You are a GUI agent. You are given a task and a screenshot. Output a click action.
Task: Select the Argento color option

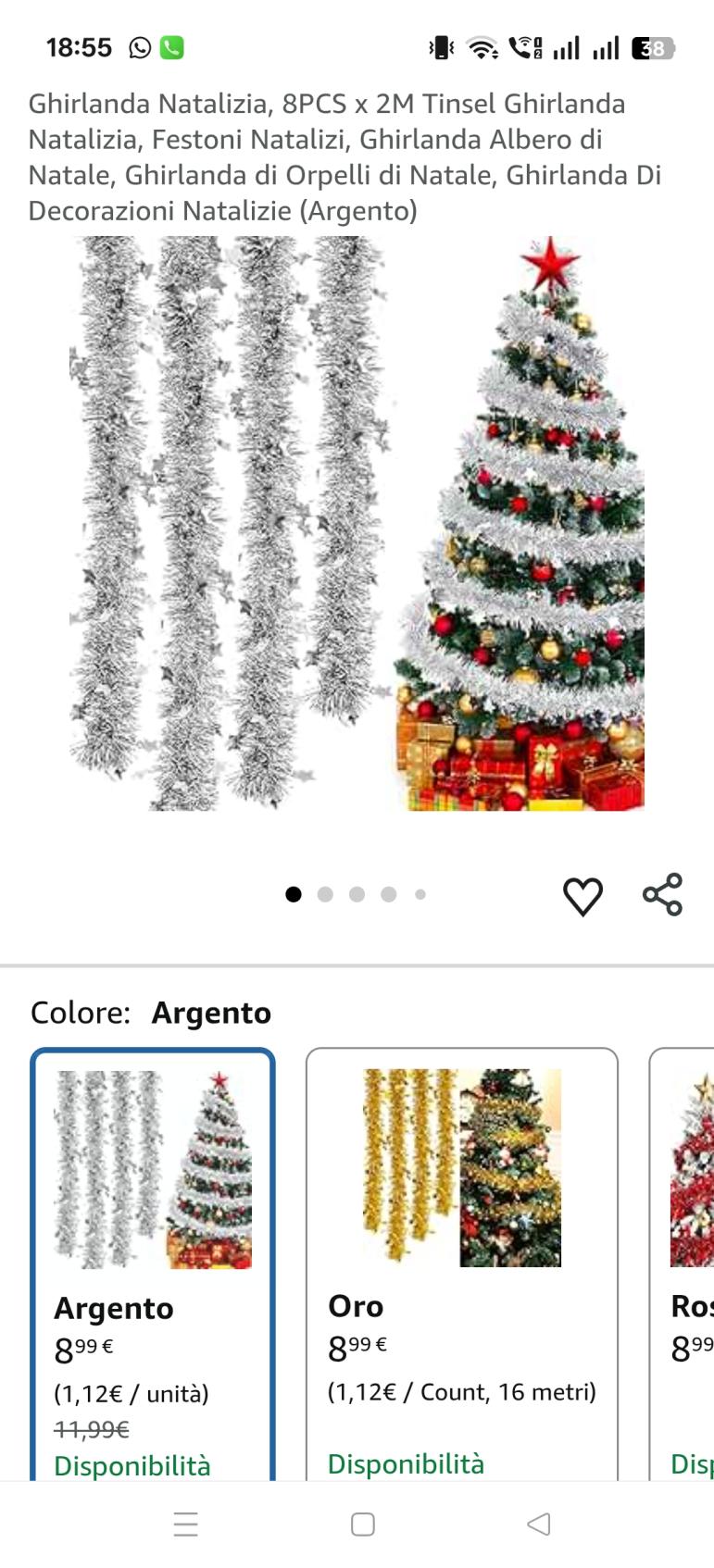pos(153,1259)
